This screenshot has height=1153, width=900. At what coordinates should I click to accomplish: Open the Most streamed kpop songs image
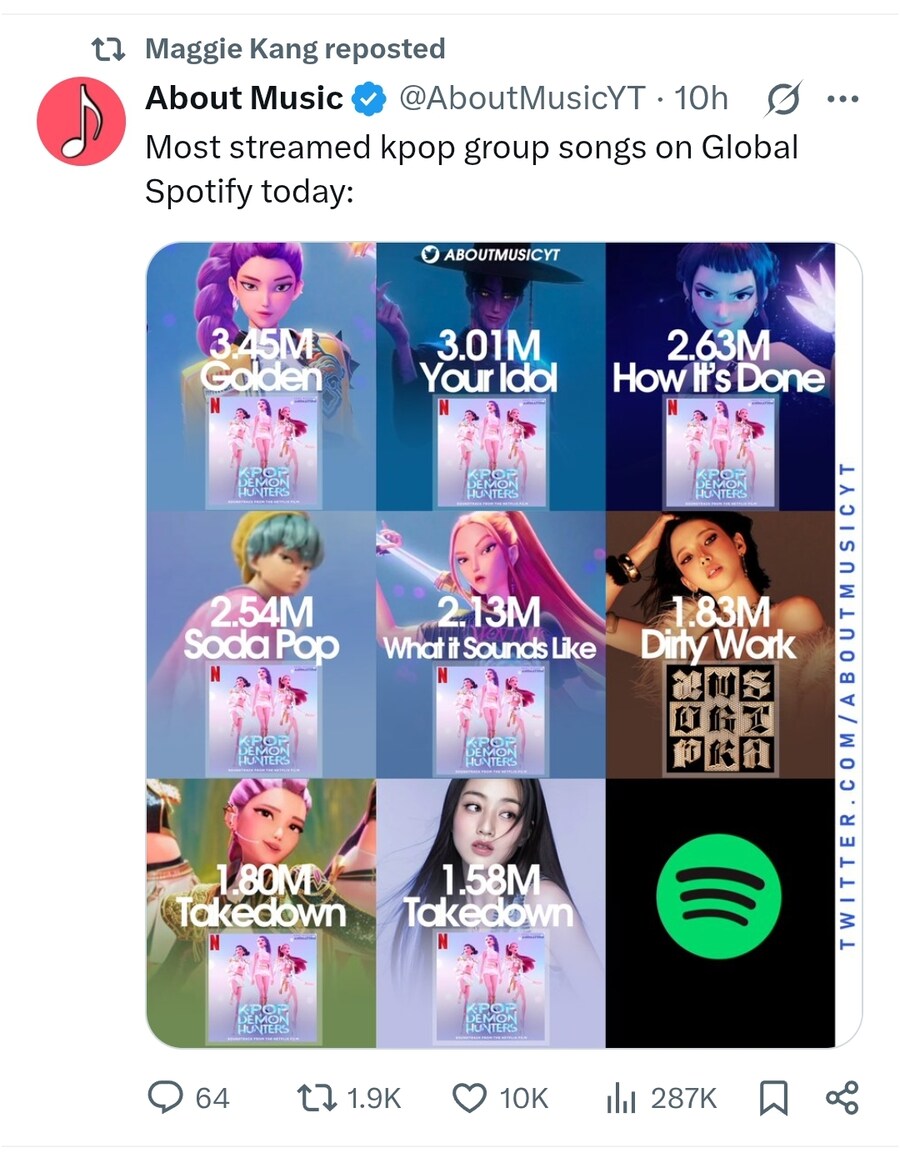(490, 645)
